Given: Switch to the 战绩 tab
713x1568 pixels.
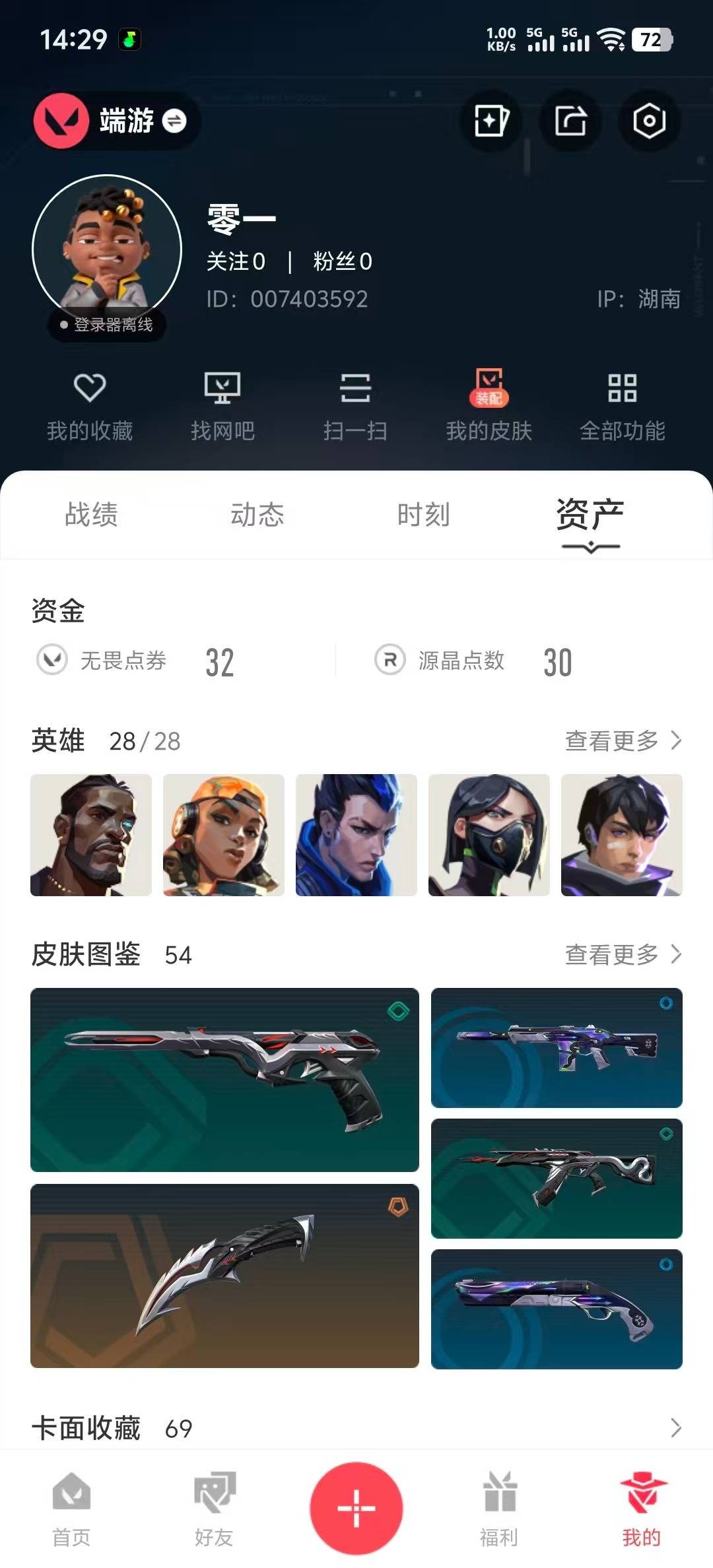Looking at the screenshot, I should click(91, 514).
